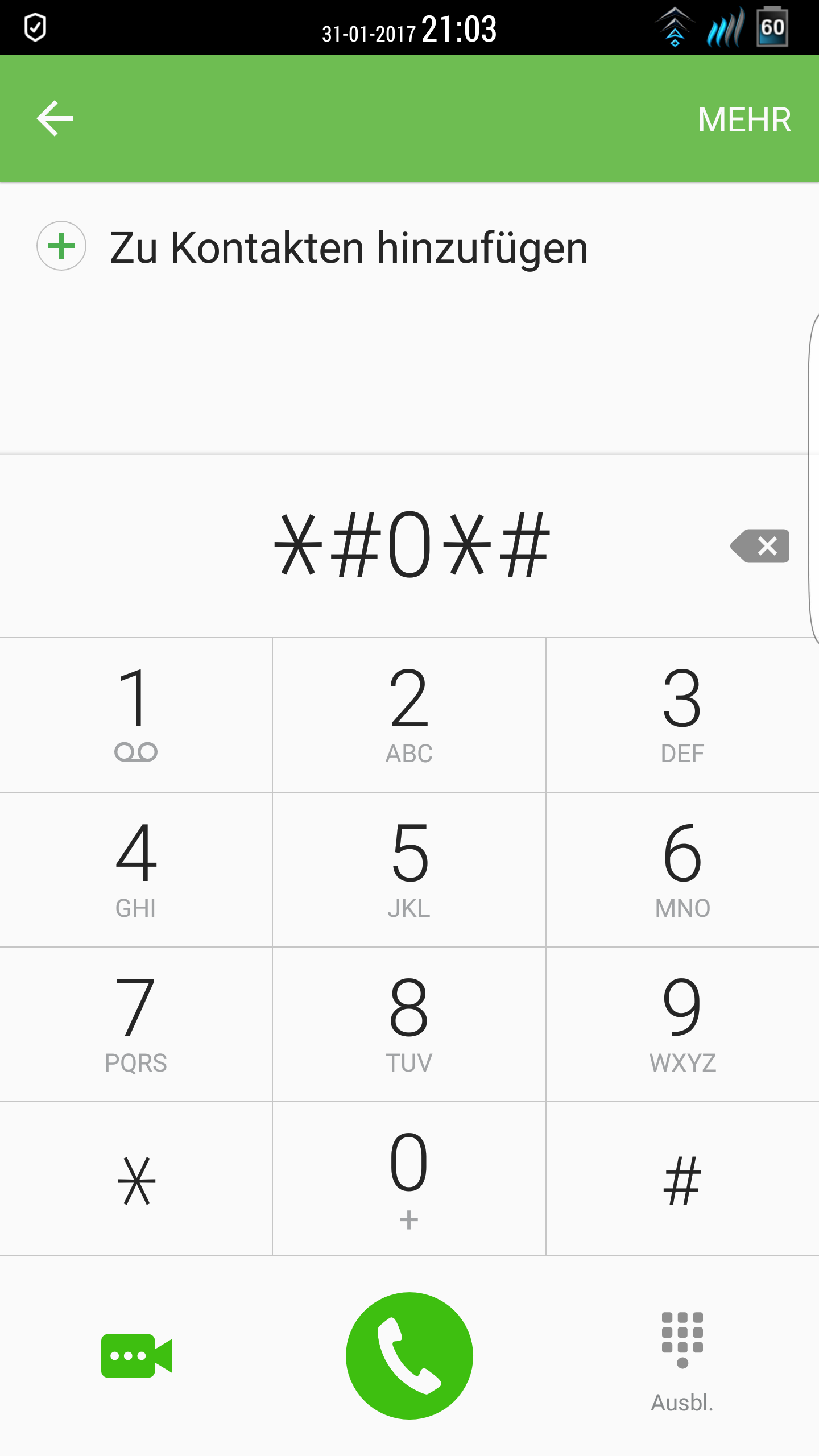
Task: Tap Zu Kontakten hinzufügen
Action: point(348,248)
